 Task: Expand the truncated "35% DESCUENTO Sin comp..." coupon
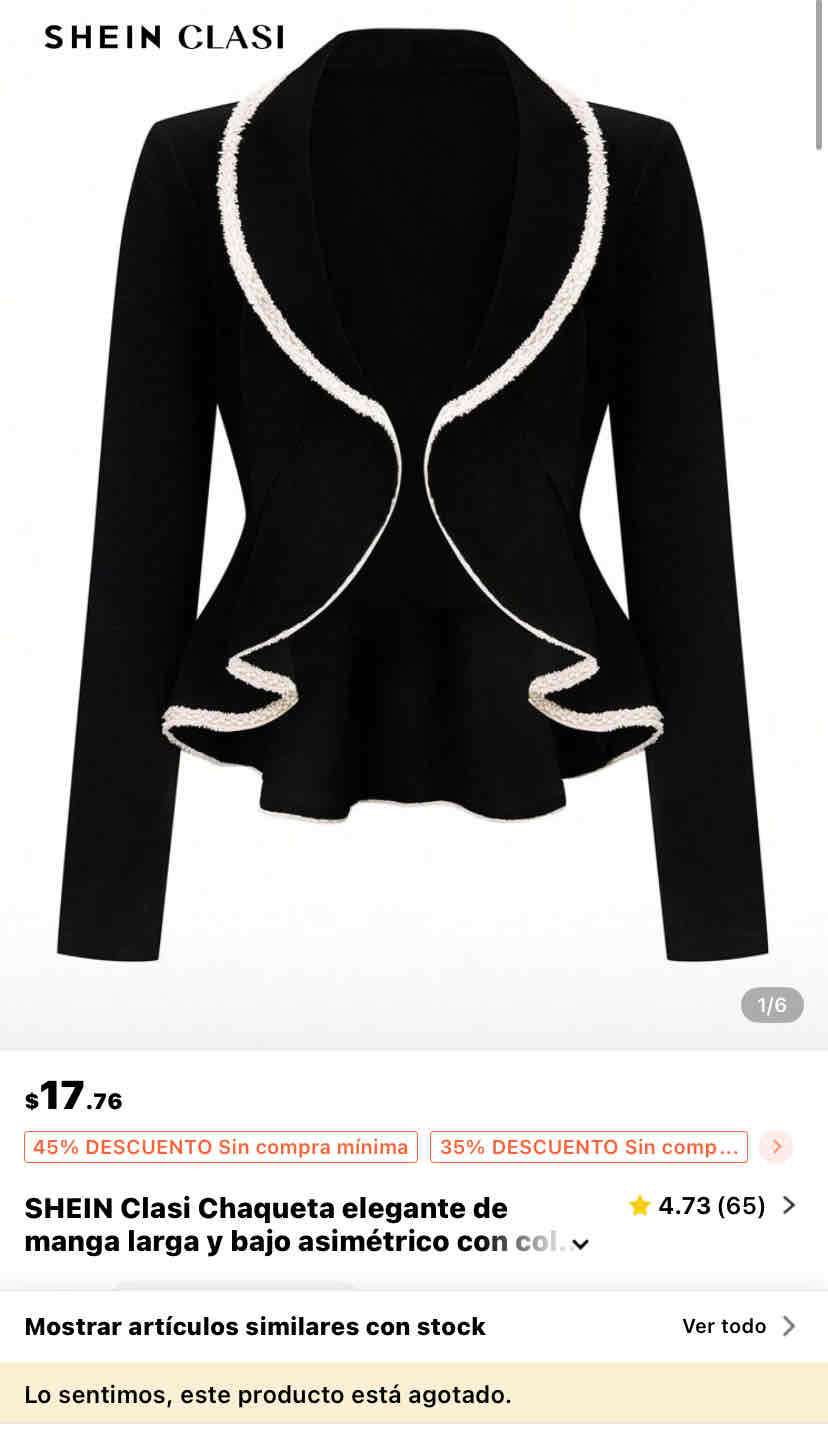pyautogui.click(x=588, y=1147)
